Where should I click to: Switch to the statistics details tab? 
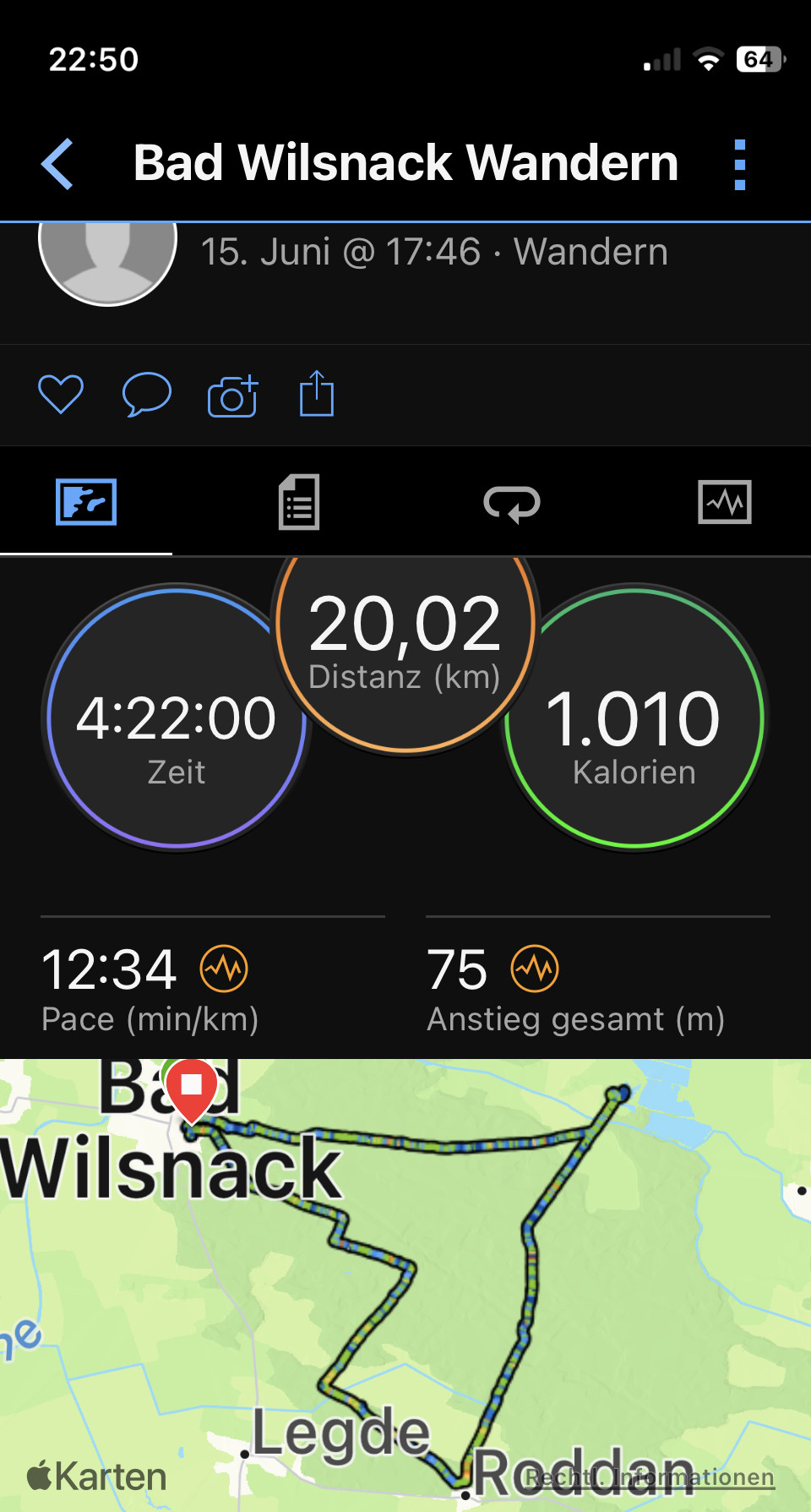point(299,502)
